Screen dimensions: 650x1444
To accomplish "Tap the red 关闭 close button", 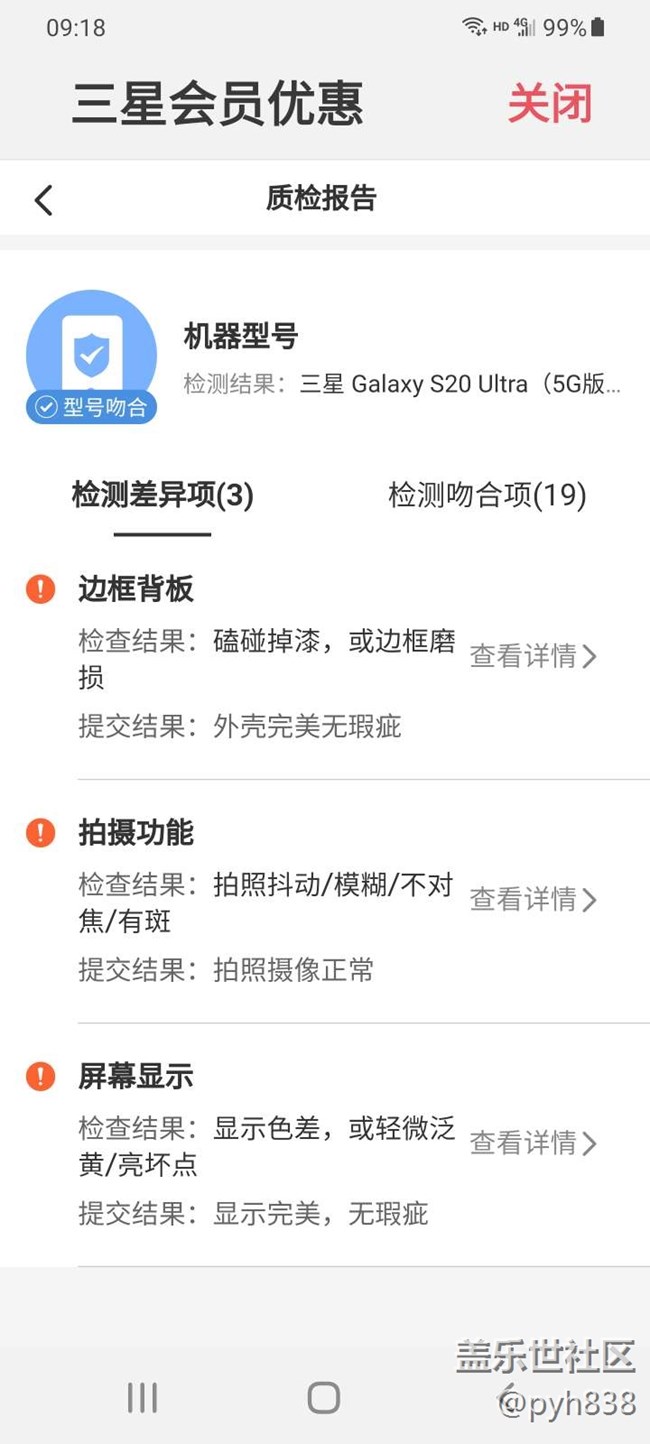I will point(549,104).
